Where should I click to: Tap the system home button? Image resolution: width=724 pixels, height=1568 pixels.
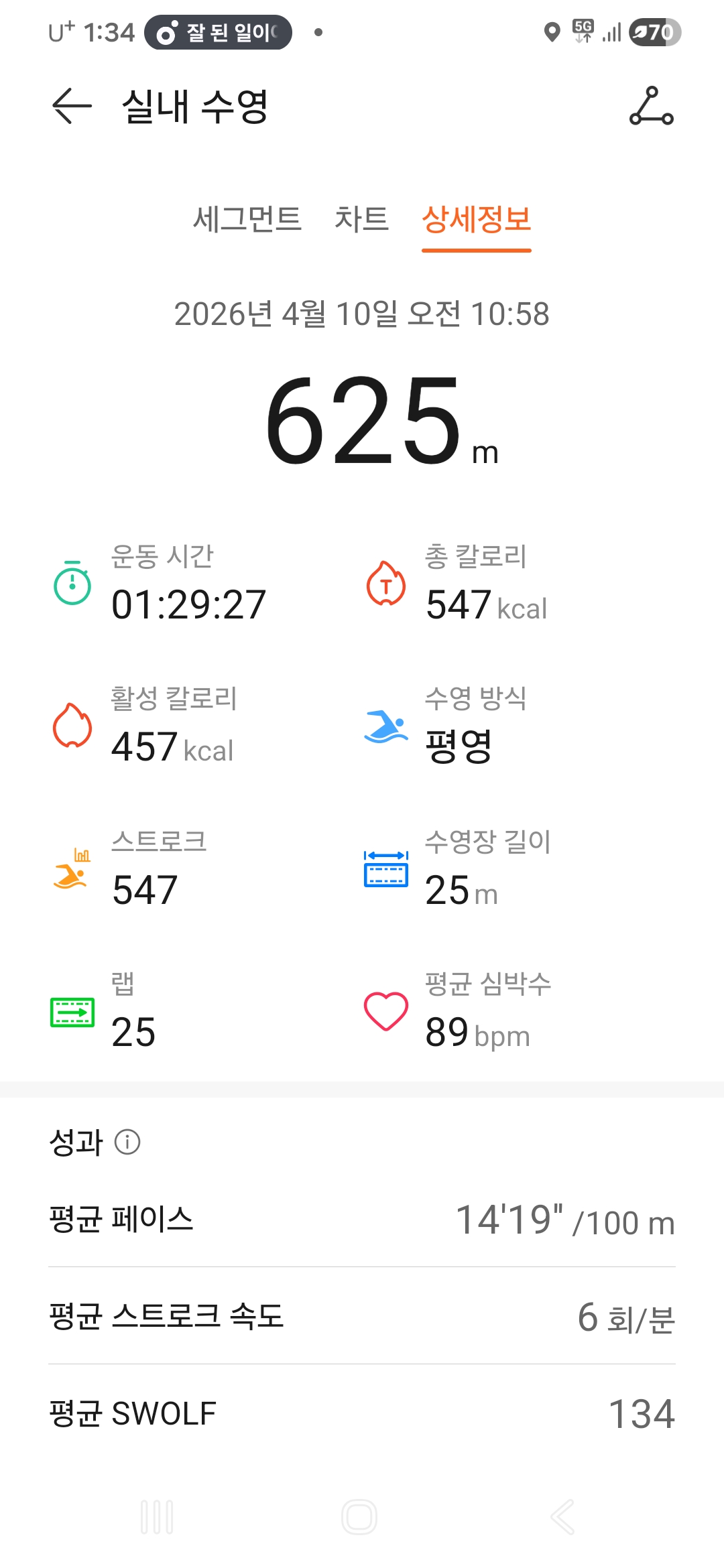tap(359, 1517)
